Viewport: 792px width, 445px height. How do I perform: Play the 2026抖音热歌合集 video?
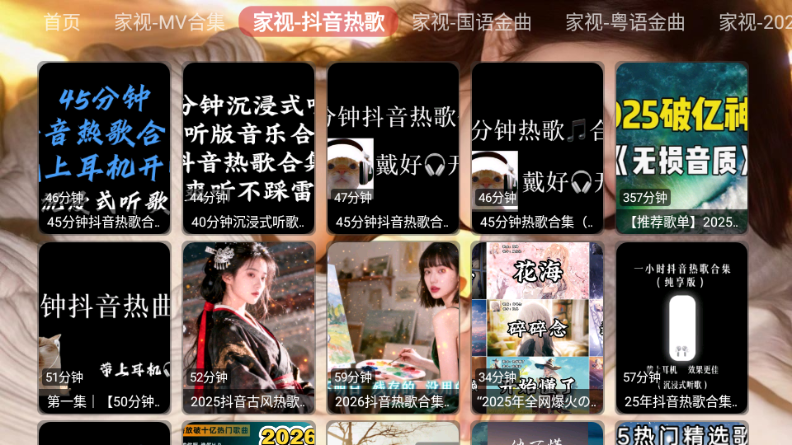[393, 327]
